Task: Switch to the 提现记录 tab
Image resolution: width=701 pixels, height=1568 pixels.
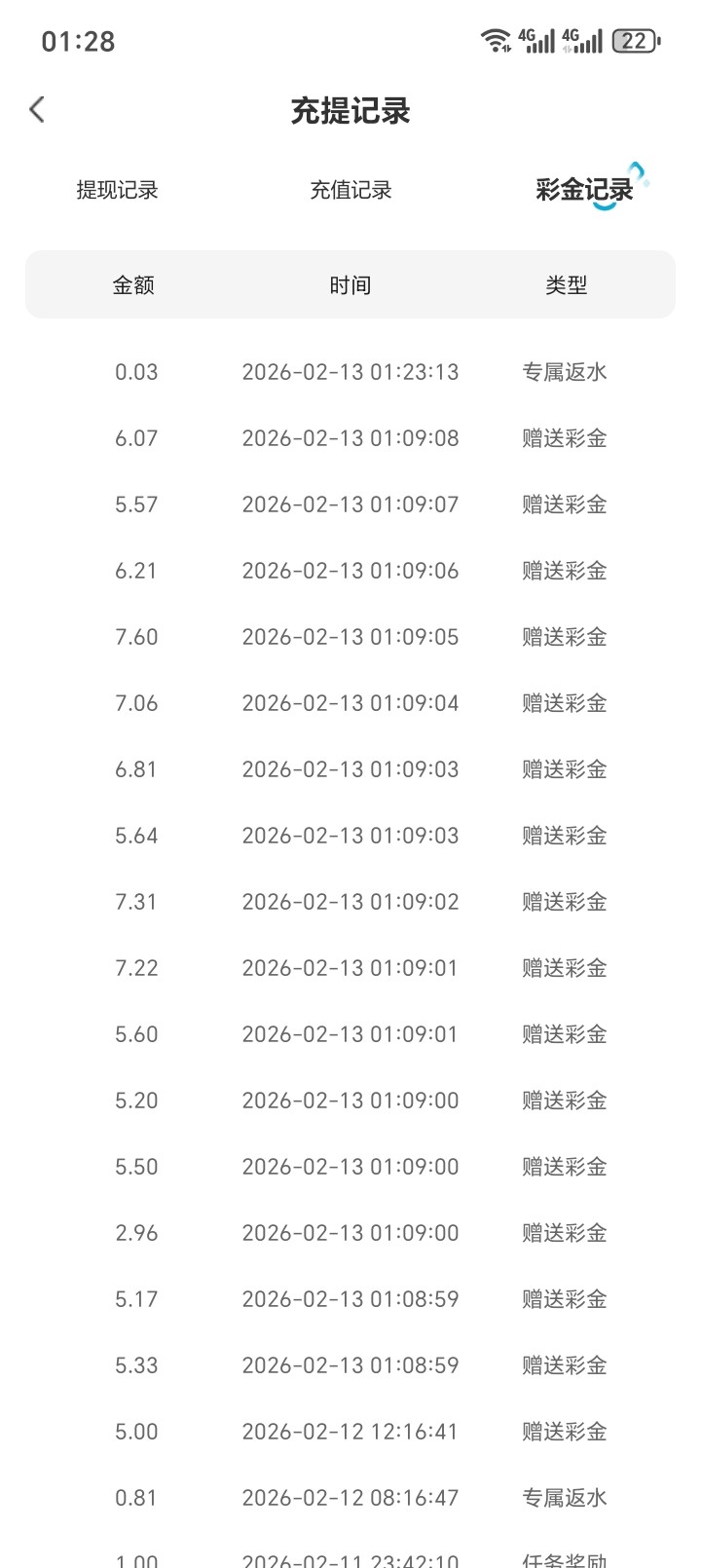Action: coord(117,190)
